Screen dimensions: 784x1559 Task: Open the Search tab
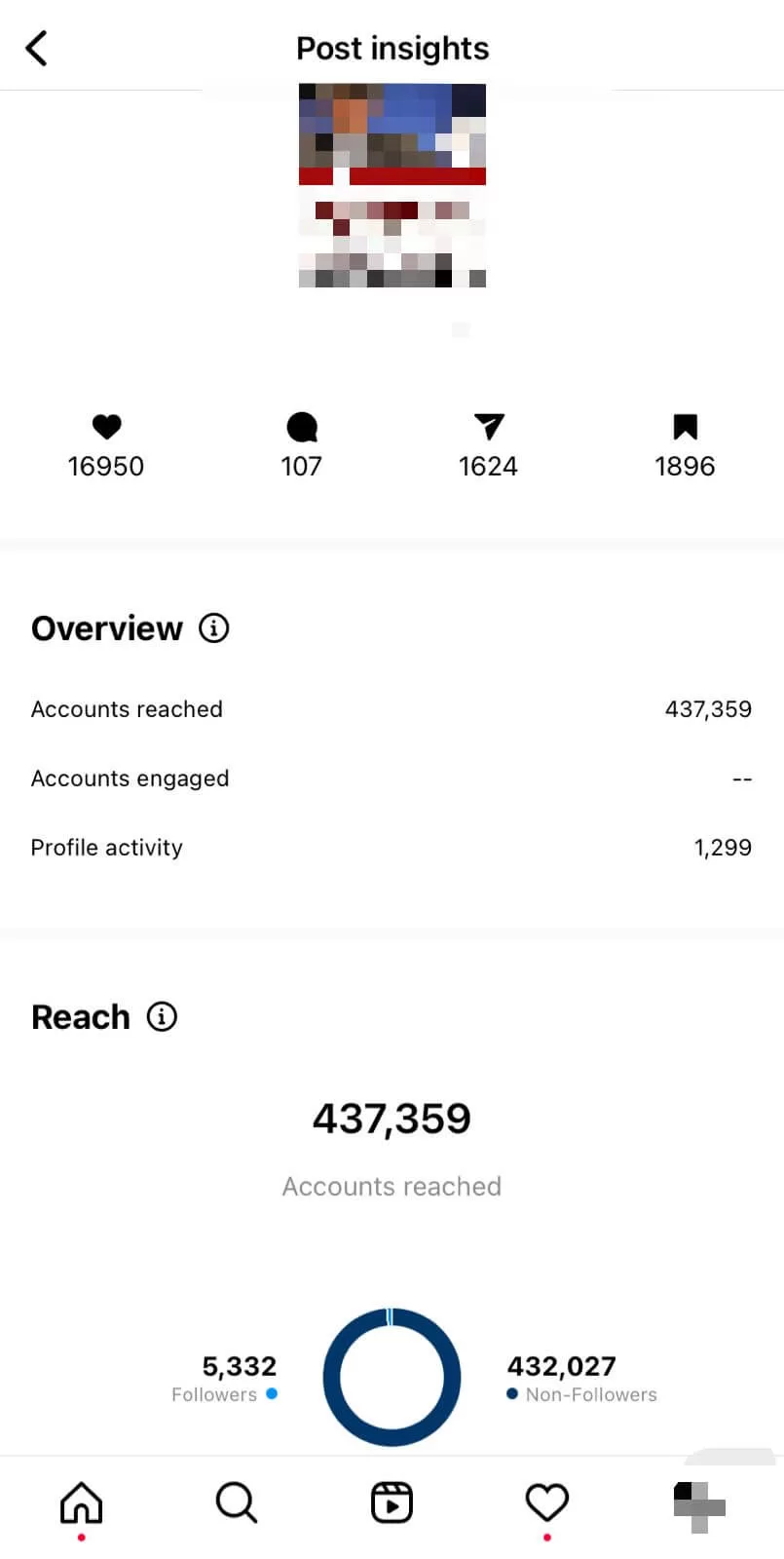[x=236, y=1502]
